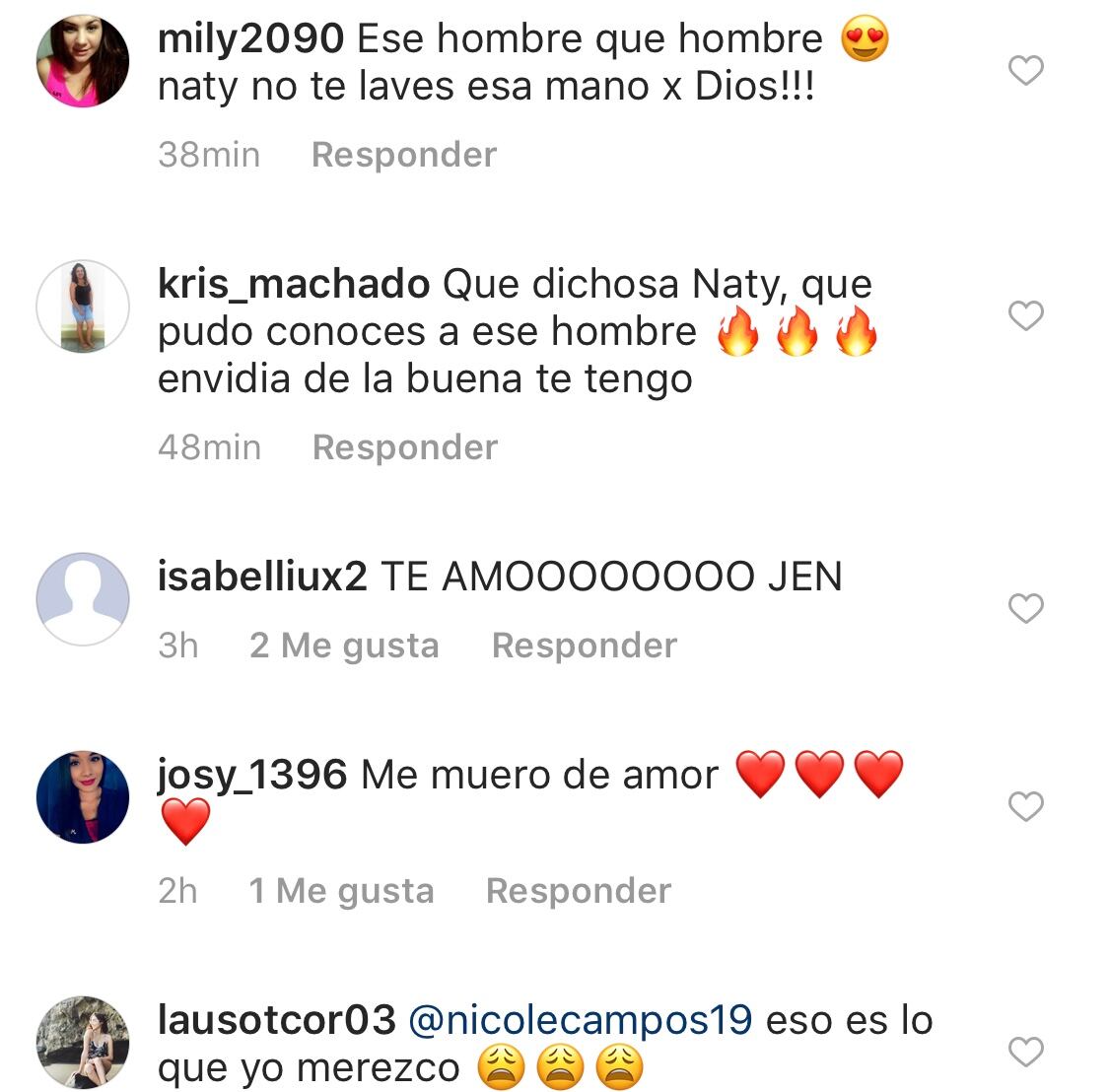Tap Responder under kris_machado's comment
The width and height of the screenshot is (1109, 1092).
(404, 447)
